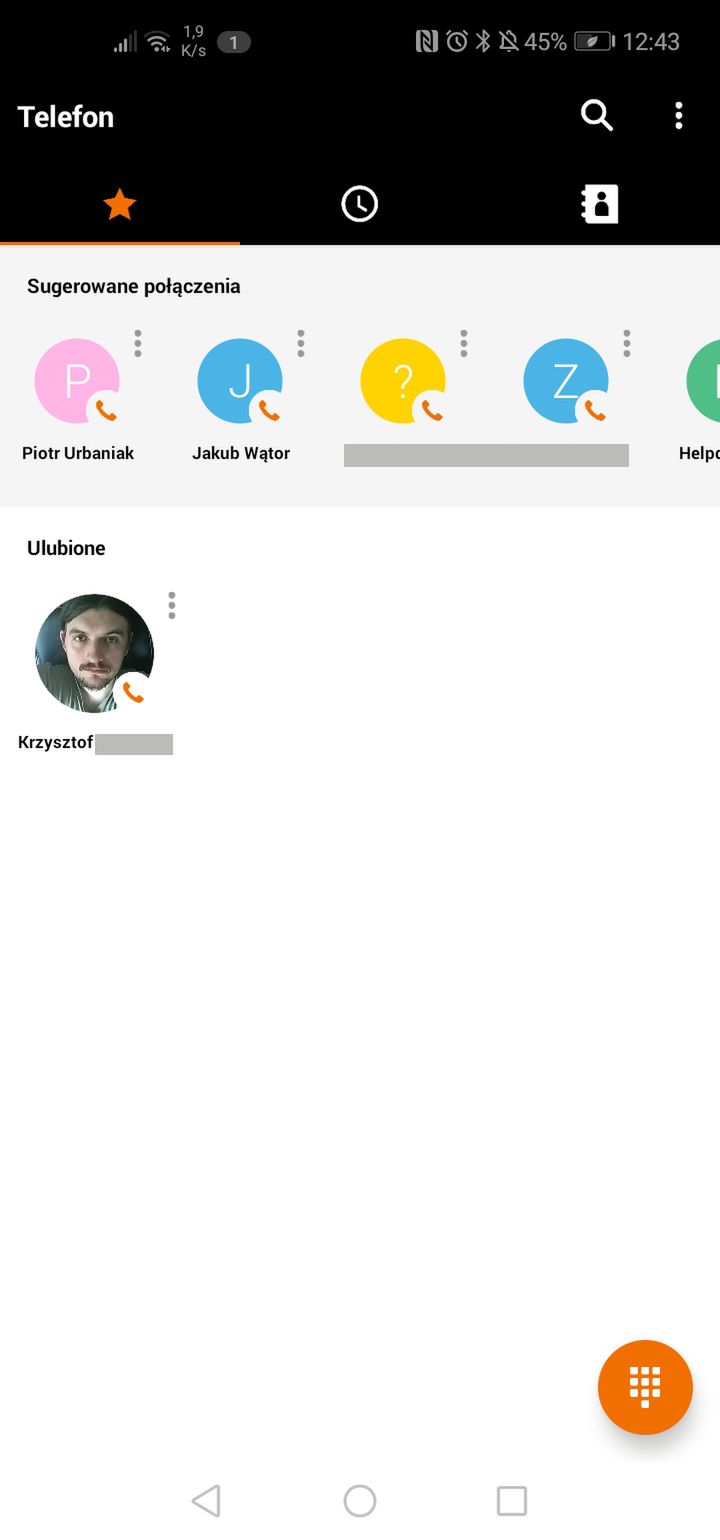Screen dimensions: 720x1540
Task: Open options dots for the Z contact
Action: point(627,343)
